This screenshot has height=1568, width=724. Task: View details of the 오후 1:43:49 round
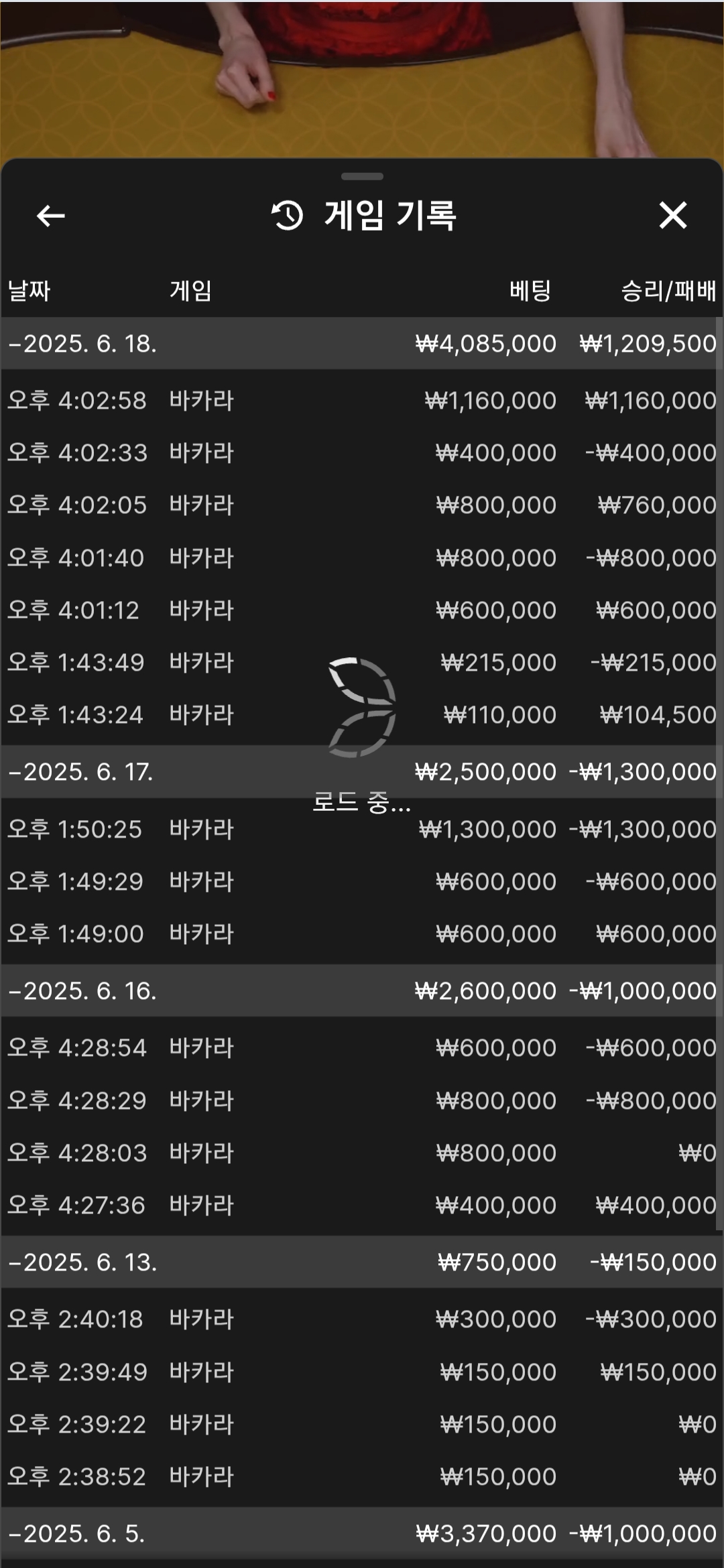click(x=362, y=663)
